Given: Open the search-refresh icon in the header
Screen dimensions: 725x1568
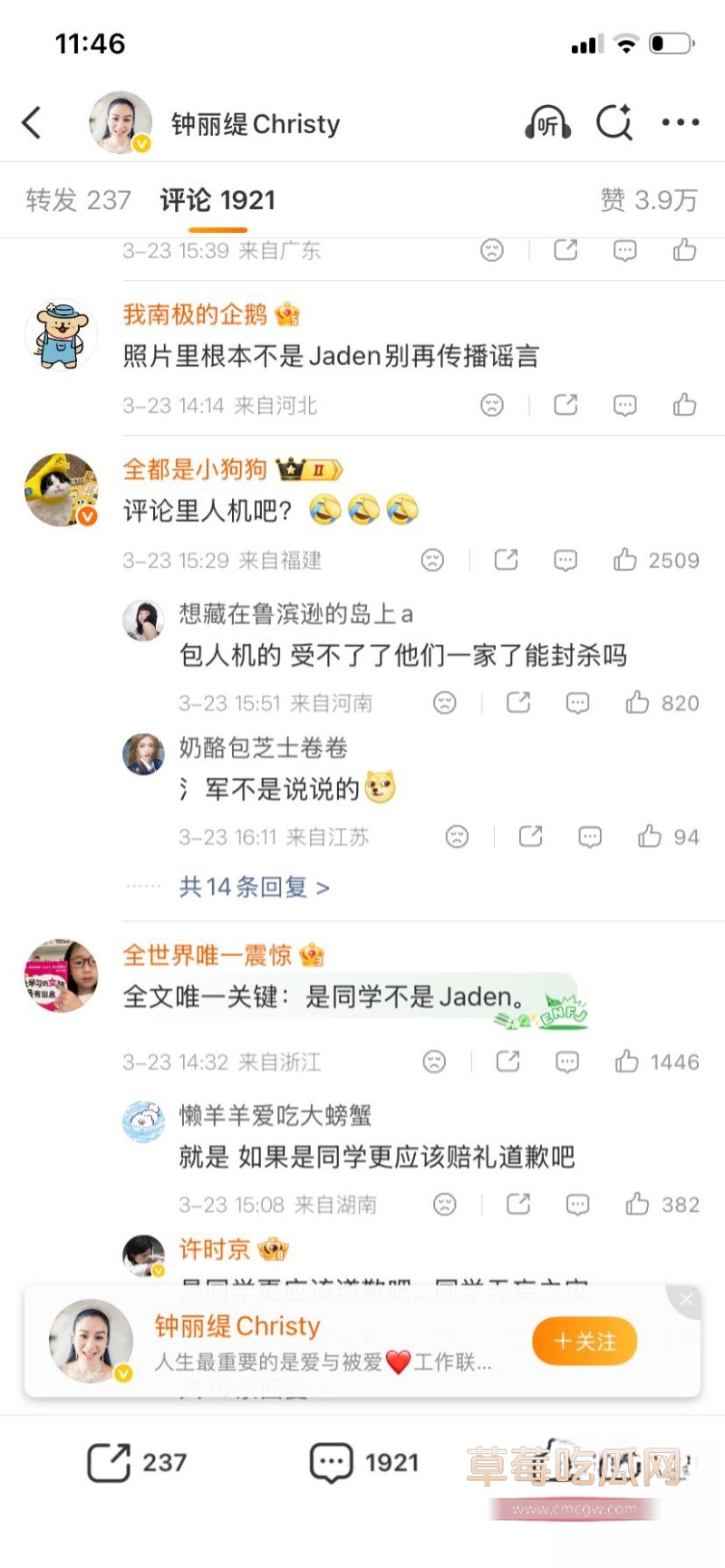Looking at the screenshot, I should pos(614,122).
